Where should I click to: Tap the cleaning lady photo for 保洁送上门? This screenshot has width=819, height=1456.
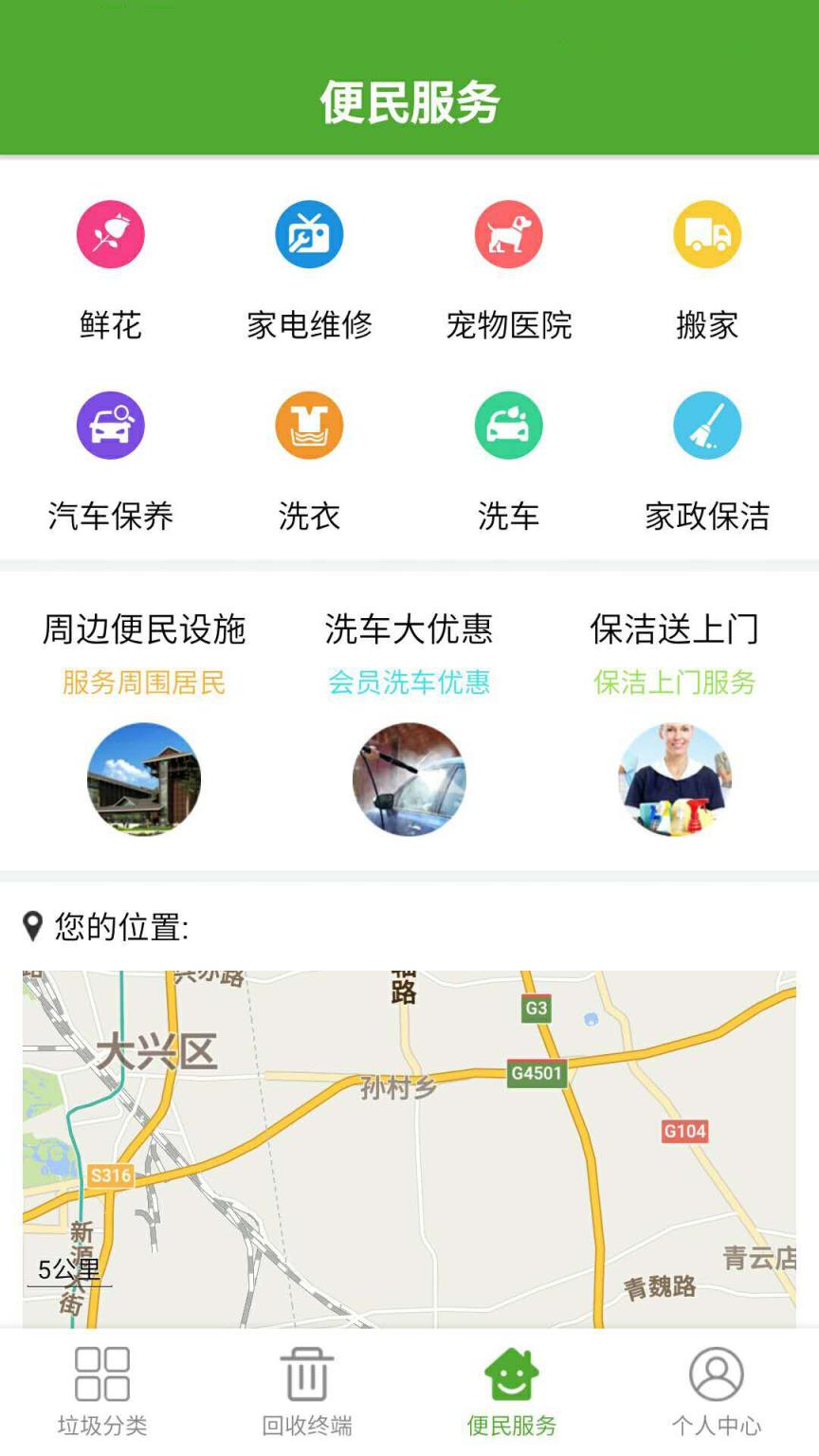pyautogui.click(x=675, y=779)
